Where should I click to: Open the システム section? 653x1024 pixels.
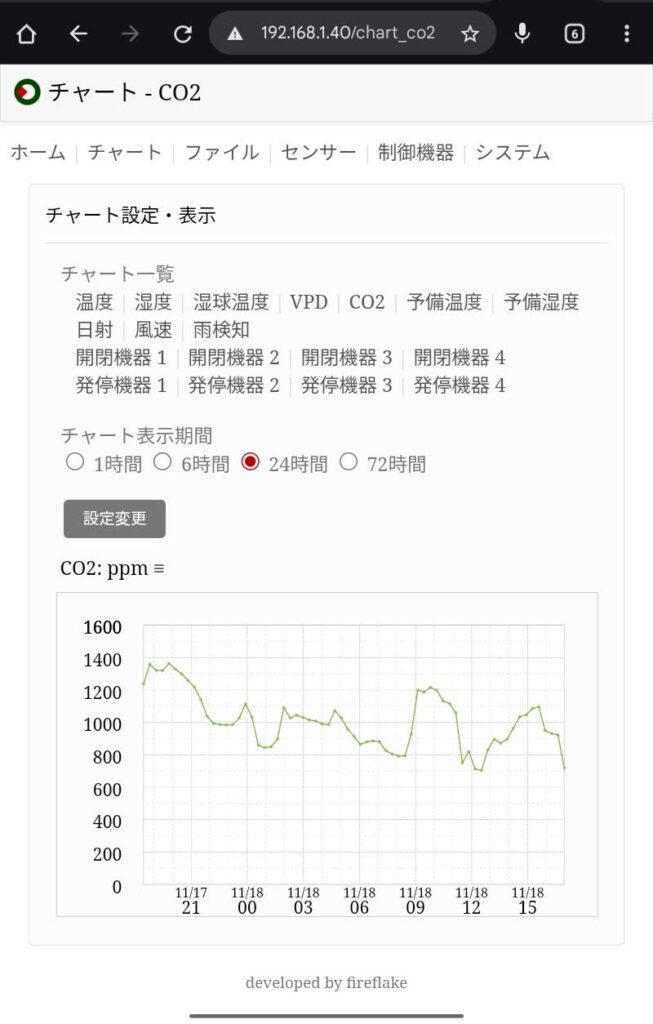click(512, 153)
